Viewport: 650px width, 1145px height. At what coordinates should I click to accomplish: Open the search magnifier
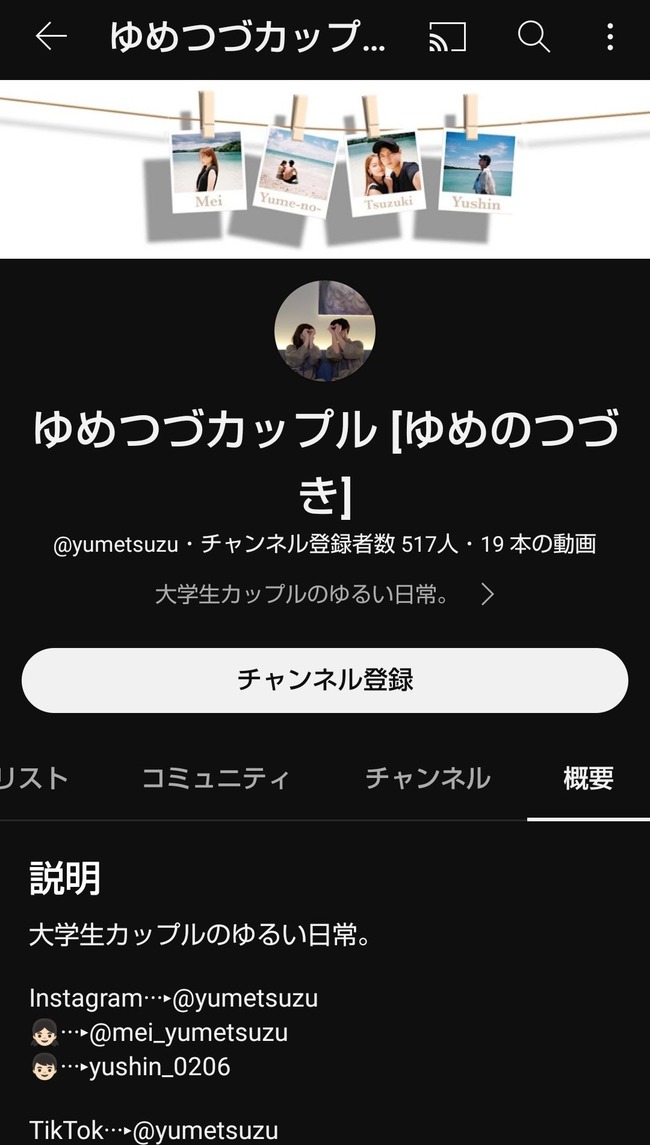pos(534,37)
